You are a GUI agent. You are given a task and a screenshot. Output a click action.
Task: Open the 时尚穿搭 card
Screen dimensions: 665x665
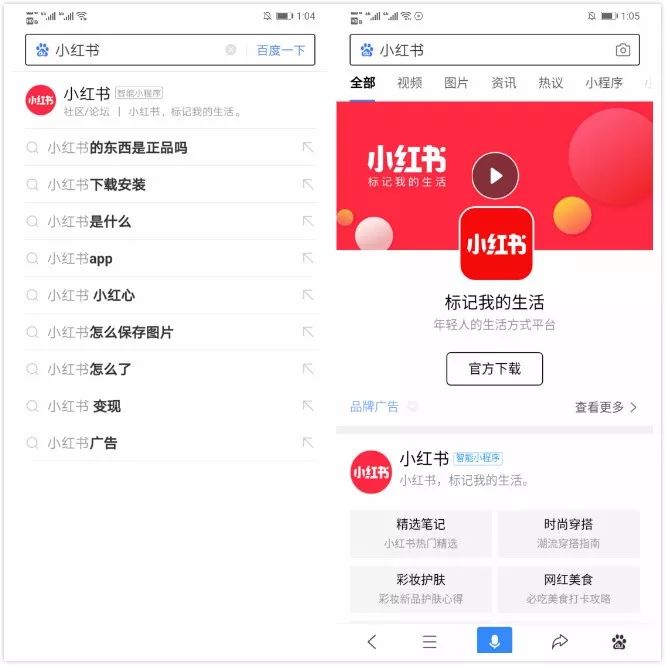(568, 534)
